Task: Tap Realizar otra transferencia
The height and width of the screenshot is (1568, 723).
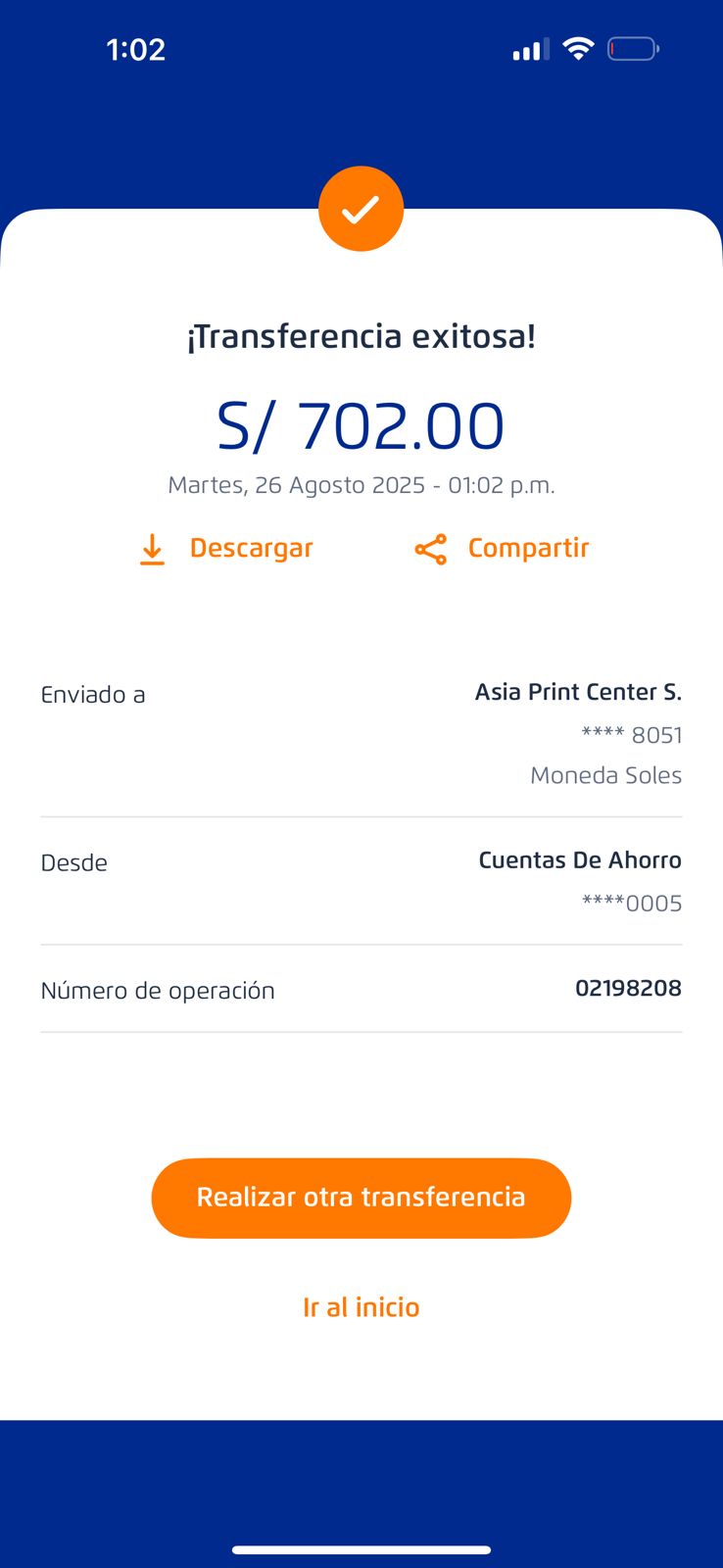Action: pos(361,1198)
